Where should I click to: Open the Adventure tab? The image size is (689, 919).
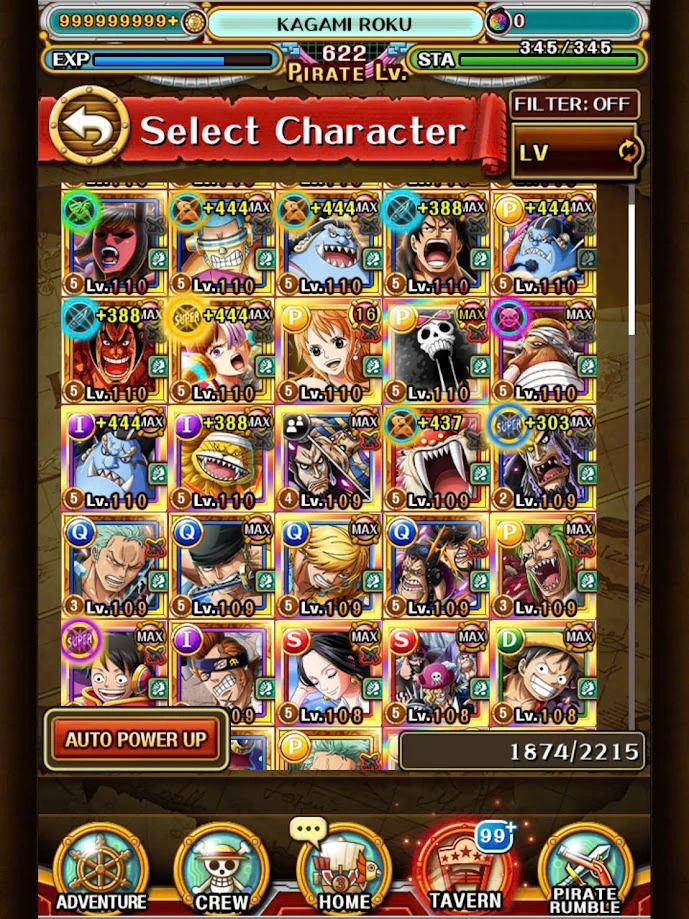coord(101,868)
